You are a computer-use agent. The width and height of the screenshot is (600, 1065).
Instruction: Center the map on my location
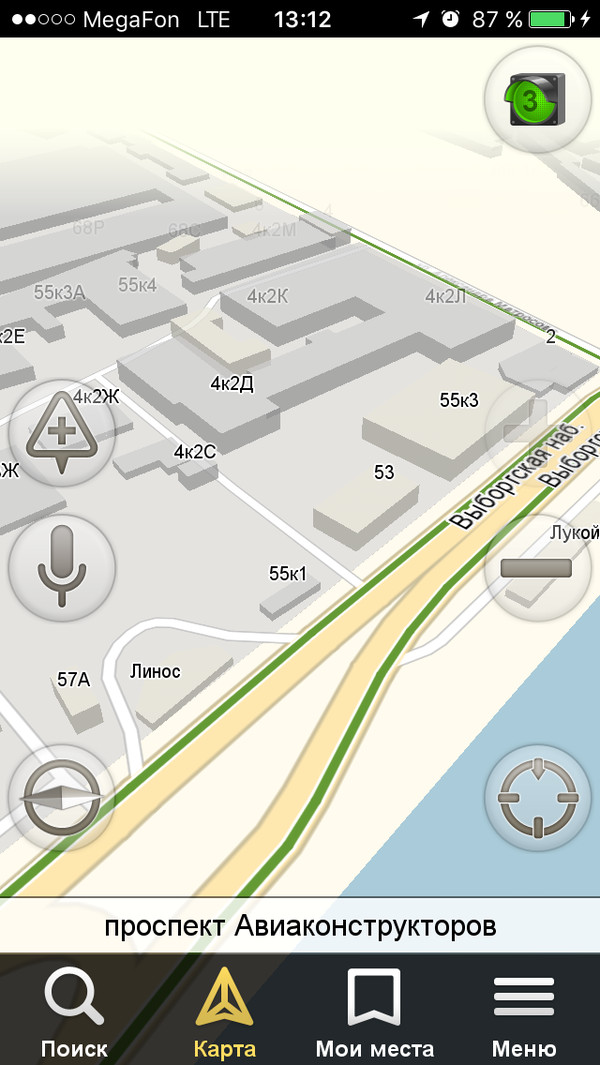pyautogui.click(x=537, y=797)
